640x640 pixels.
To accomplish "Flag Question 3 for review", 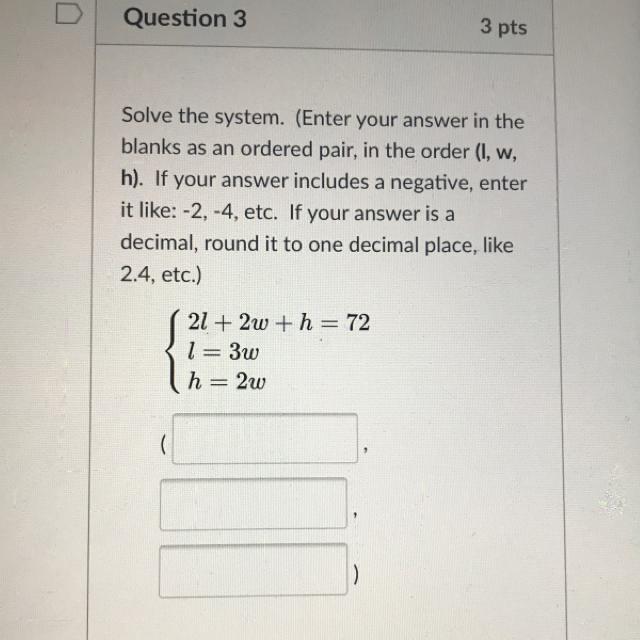I will point(66,17).
